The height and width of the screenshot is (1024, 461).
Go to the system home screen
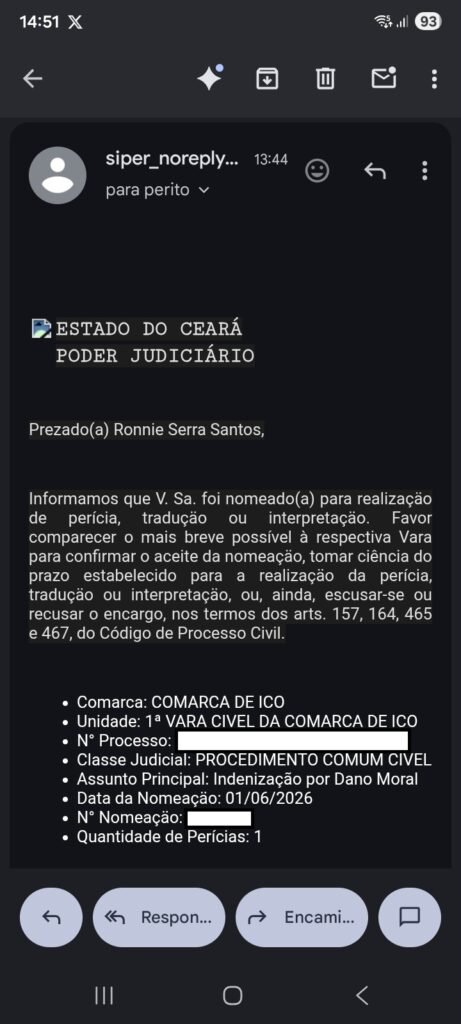tap(232, 995)
